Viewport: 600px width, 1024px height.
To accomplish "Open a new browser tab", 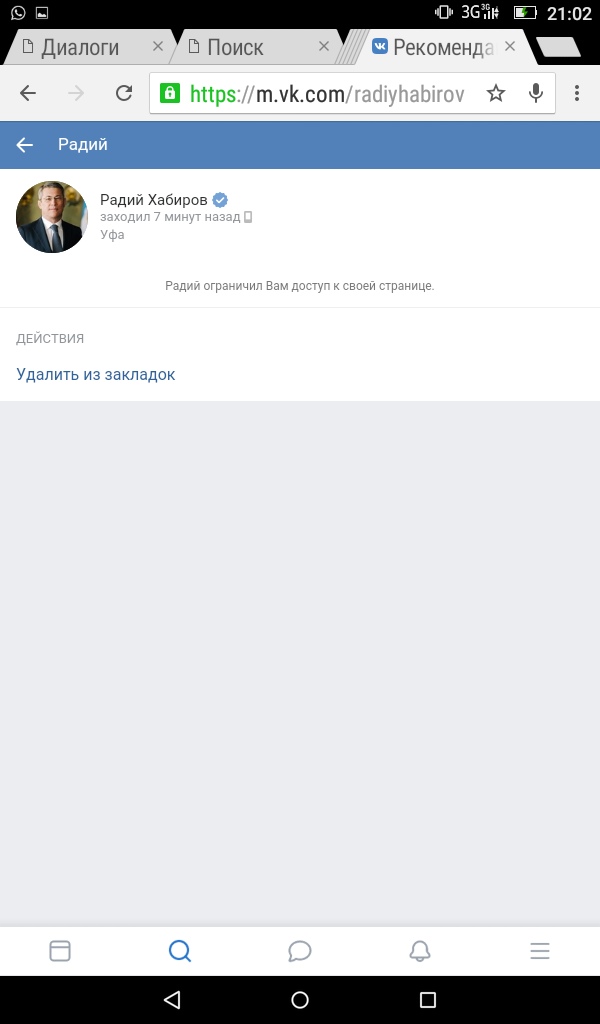I will pyautogui.click(x=557, y=47).
